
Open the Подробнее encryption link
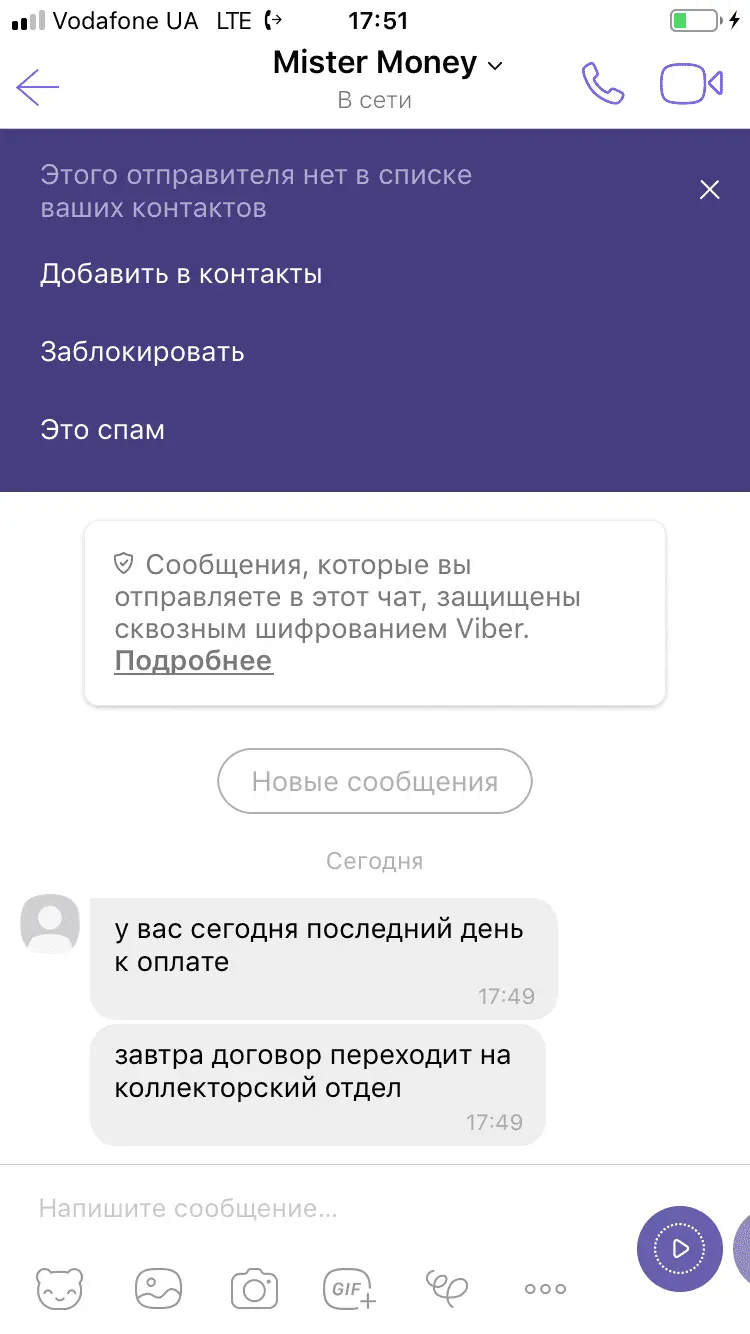point(193,661)
